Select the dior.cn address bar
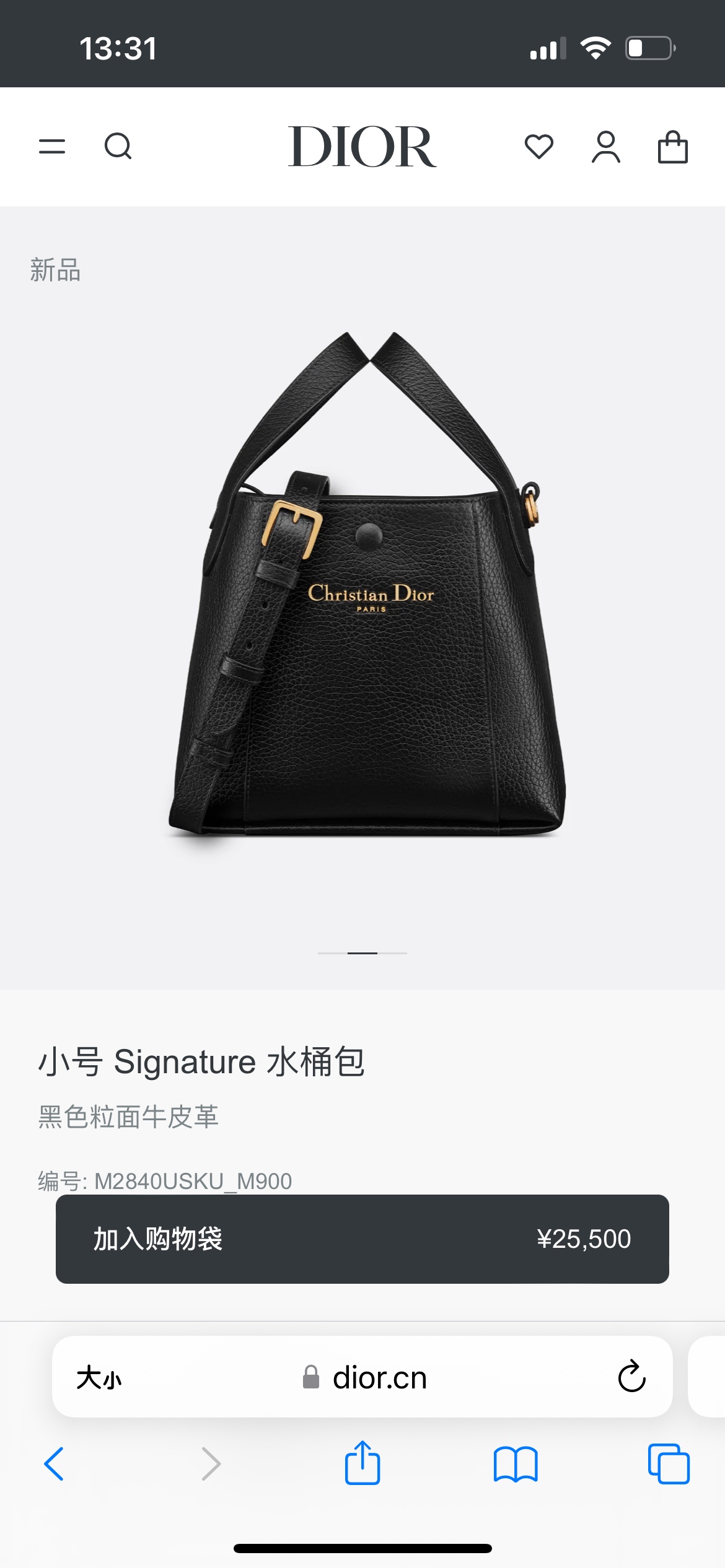725x1568 pixels. tap(366, 1378)
